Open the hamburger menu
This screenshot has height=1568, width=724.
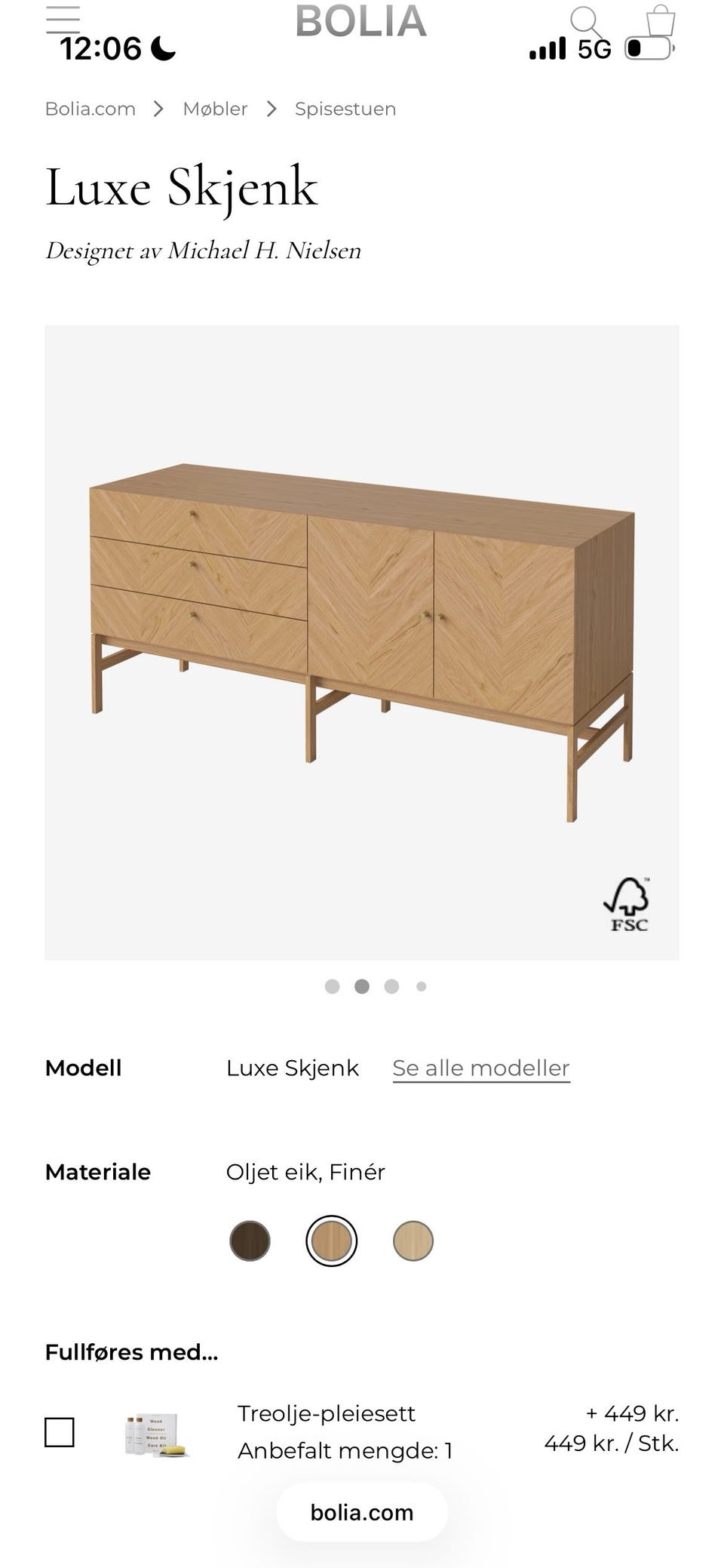tap(63, 20)
